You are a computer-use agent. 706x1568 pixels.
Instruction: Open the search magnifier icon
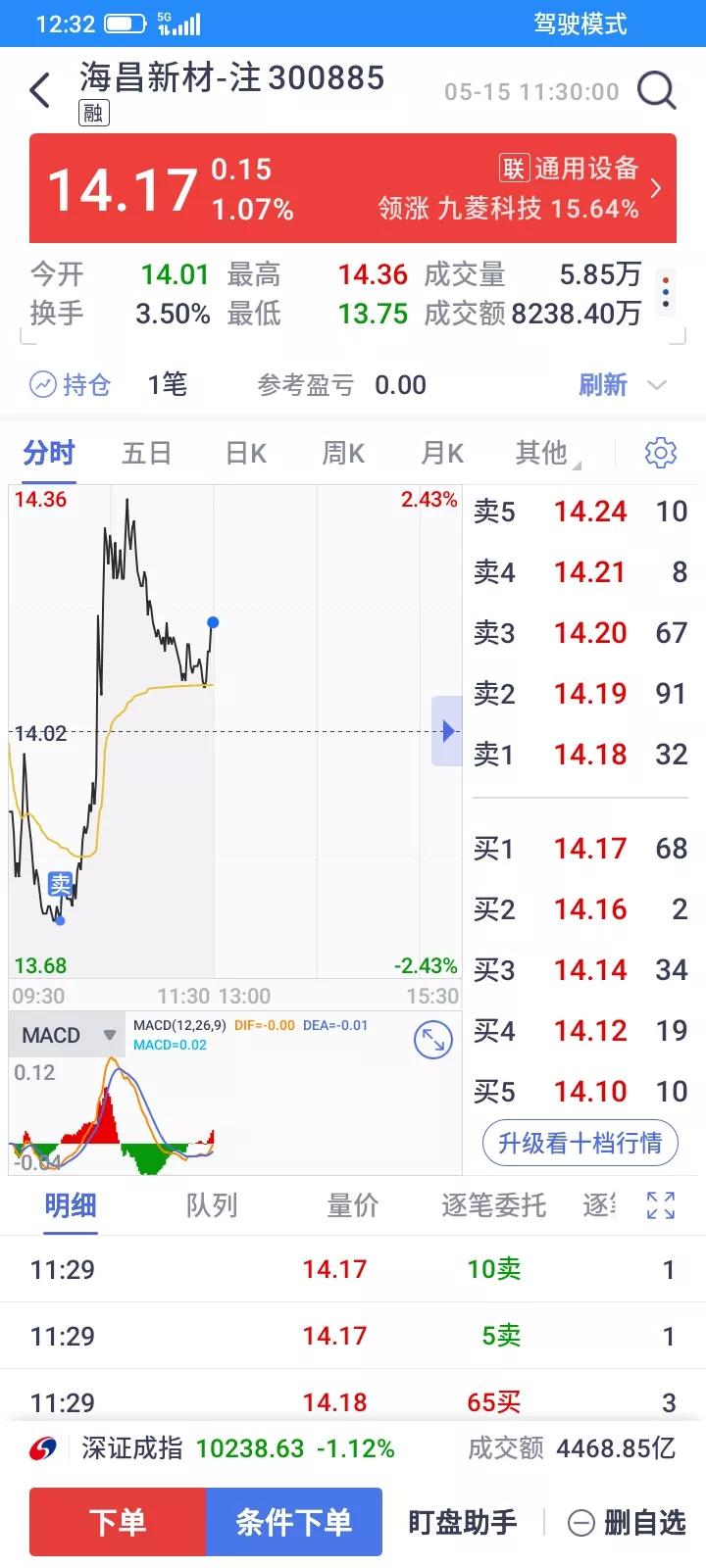pos(657,90)
